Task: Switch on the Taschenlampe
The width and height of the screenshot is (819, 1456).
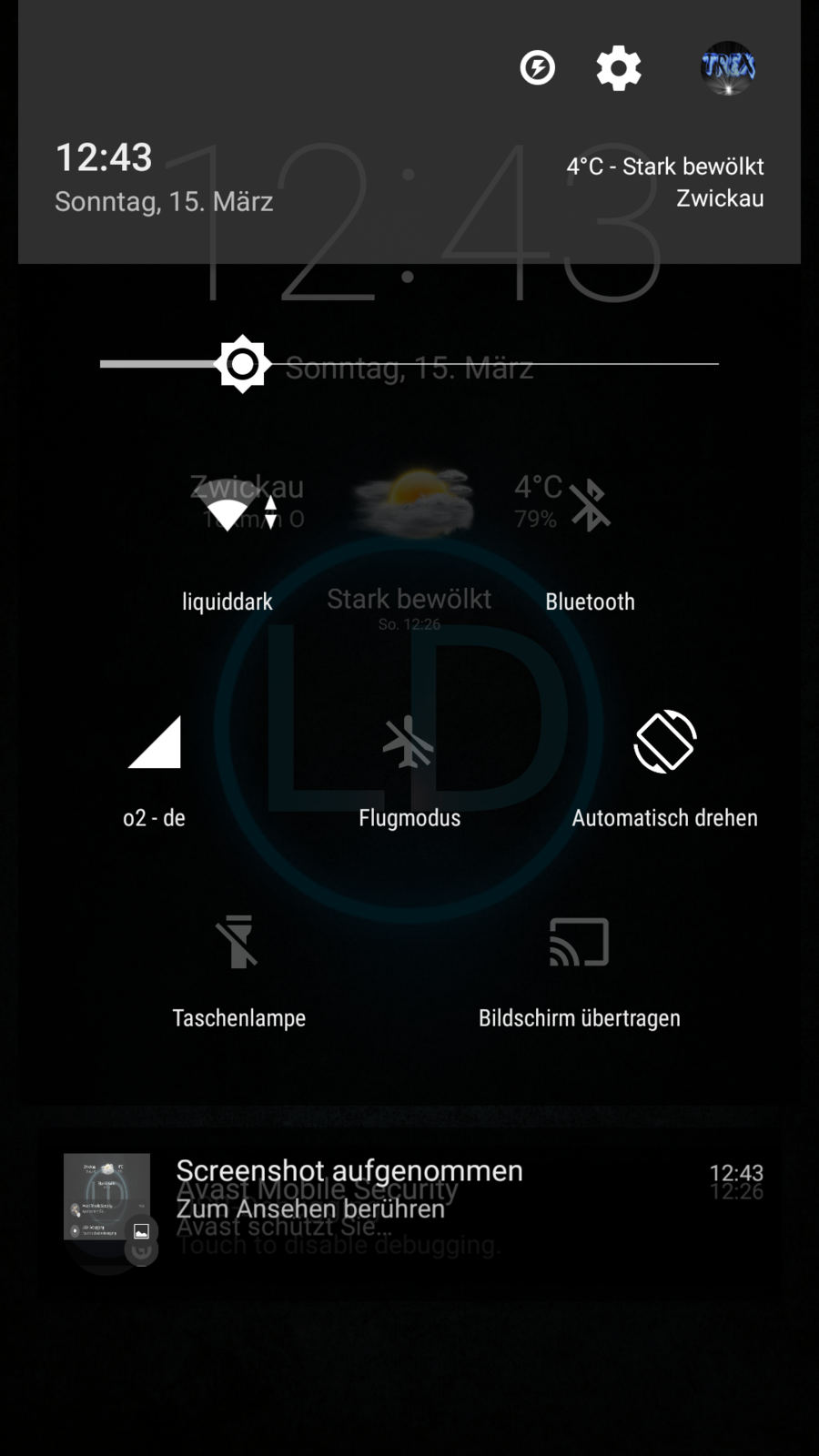Action: point(238,943)
